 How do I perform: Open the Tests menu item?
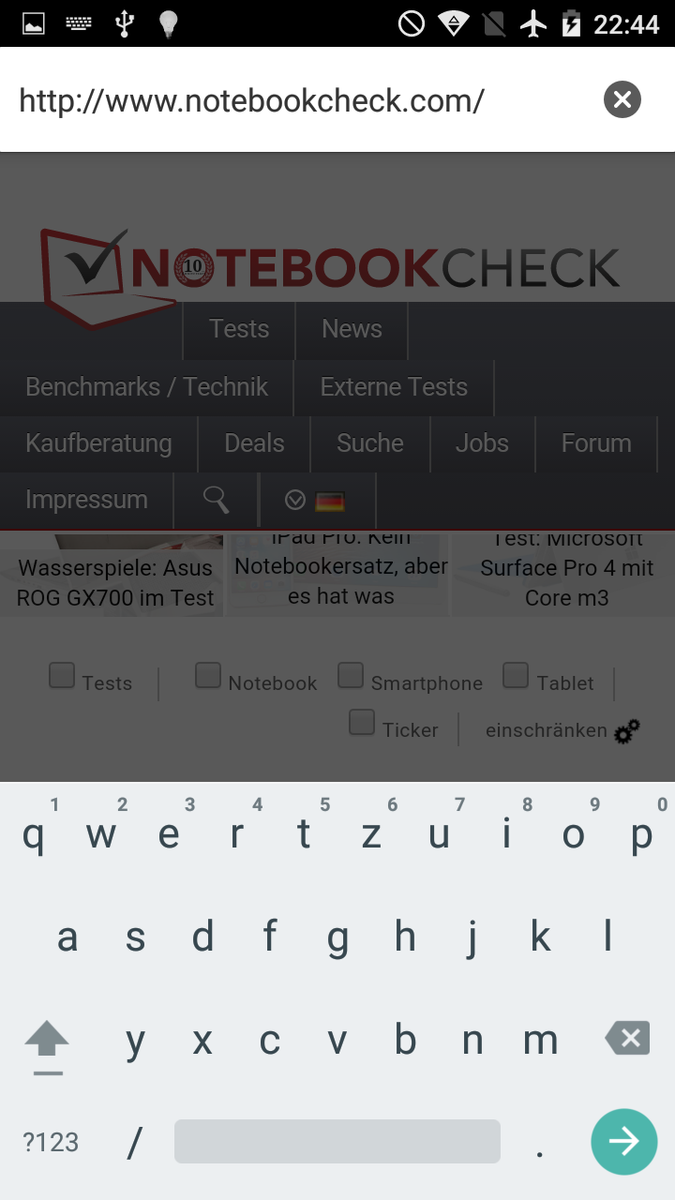click(239, 329)
